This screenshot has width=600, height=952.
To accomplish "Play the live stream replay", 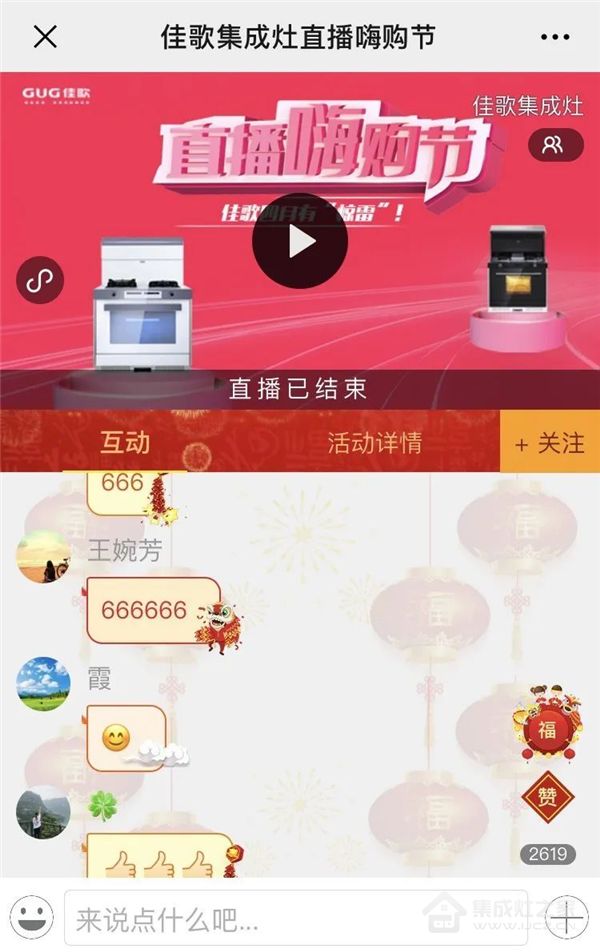I will pos(300,241).
